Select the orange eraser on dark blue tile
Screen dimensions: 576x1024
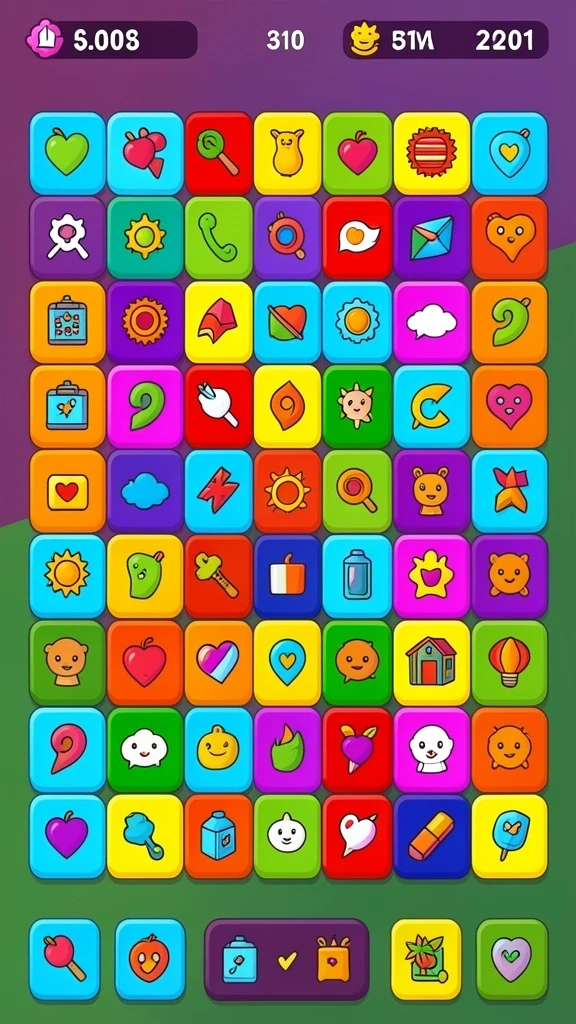coord(431,836)
